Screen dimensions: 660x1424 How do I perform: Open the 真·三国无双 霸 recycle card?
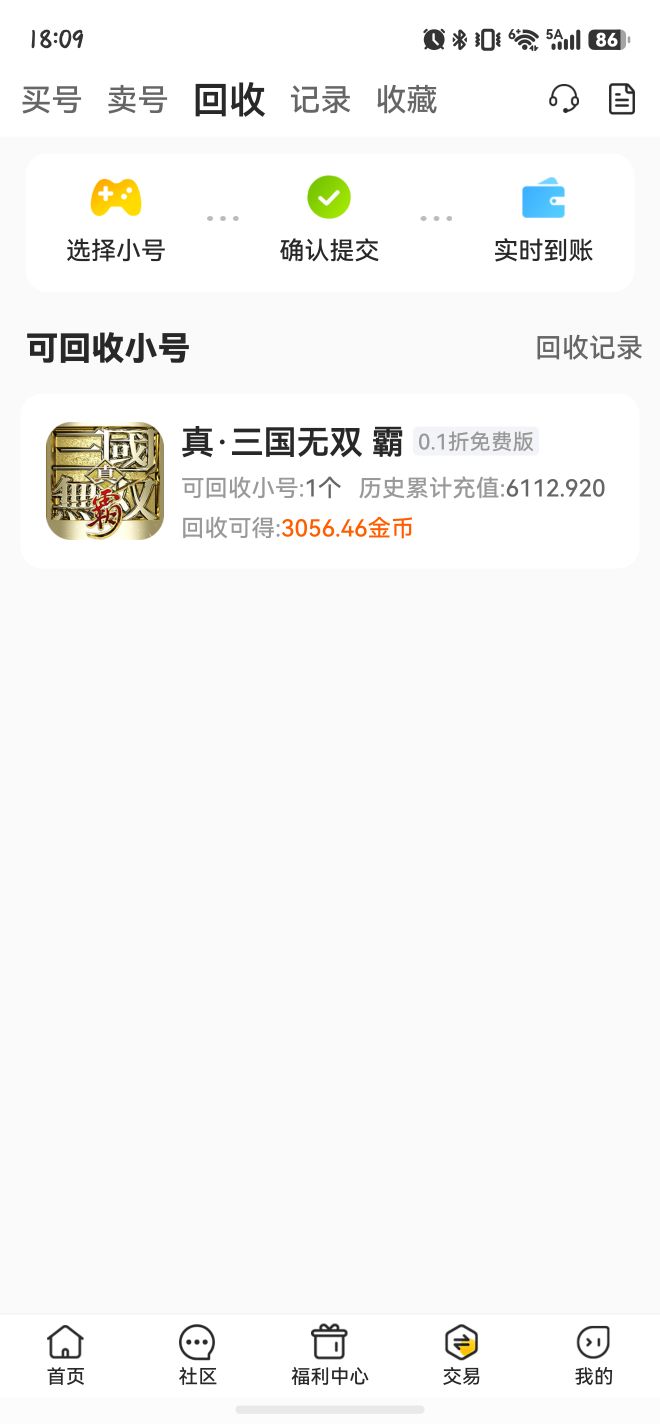pos(329,481)
